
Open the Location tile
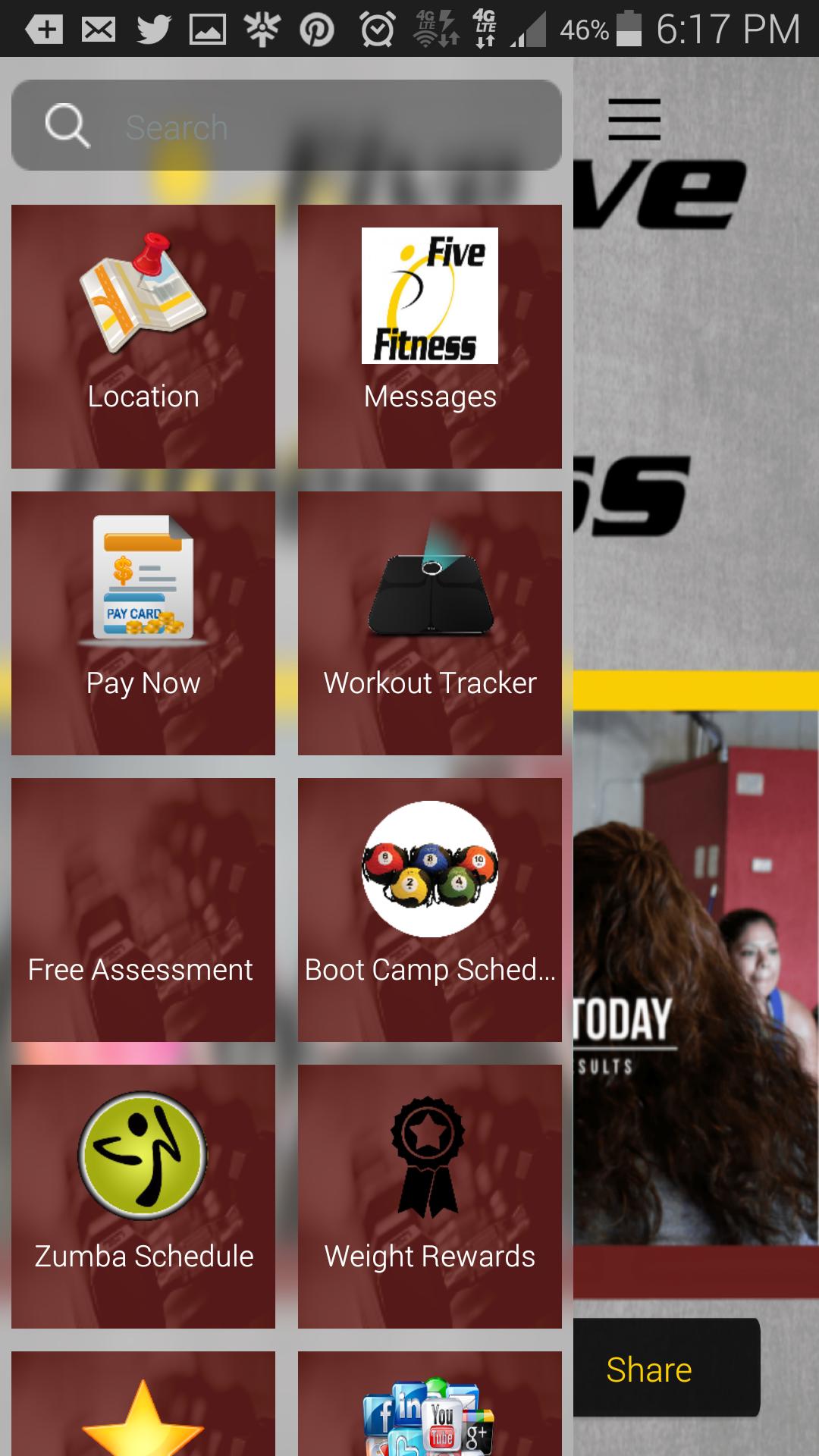click(x=143, y=336)
